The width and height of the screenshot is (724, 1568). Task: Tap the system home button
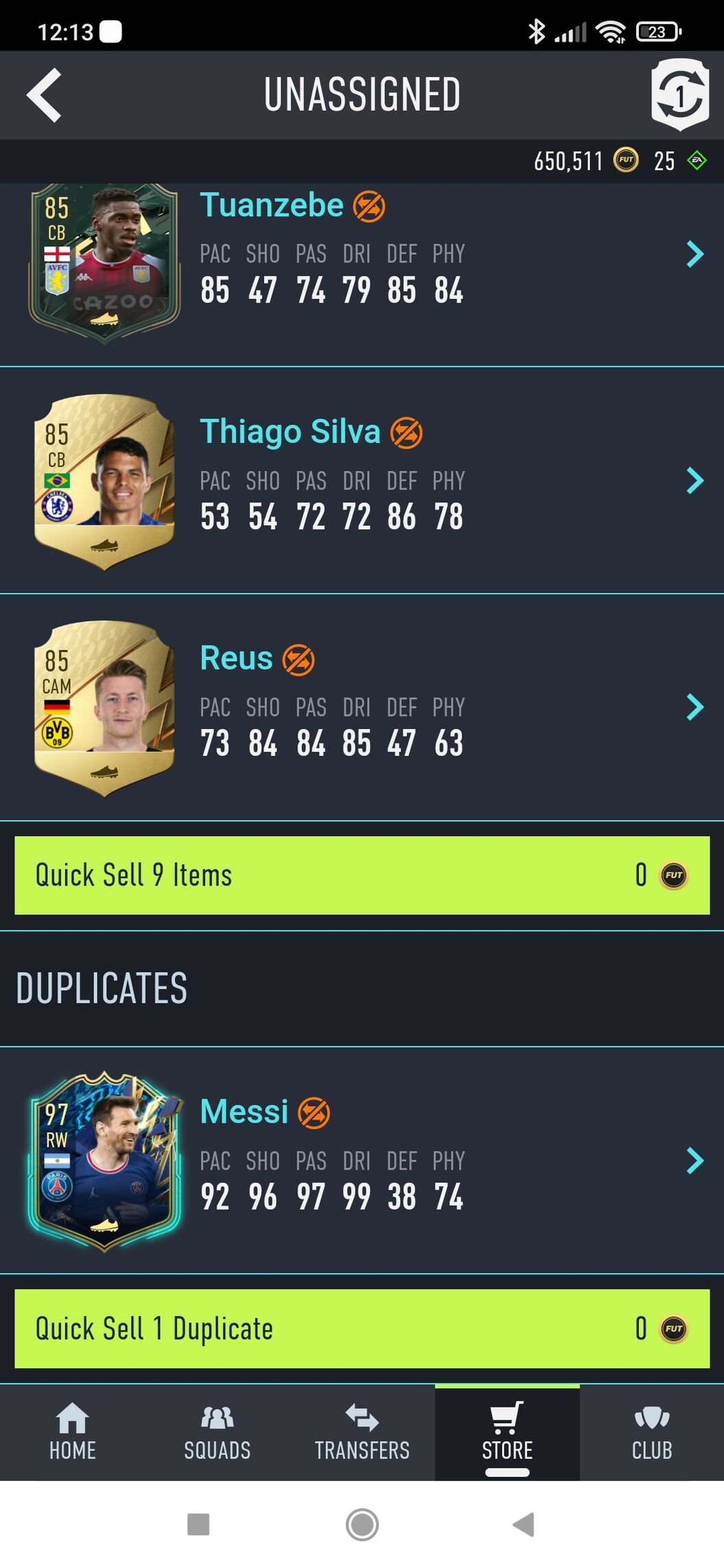[x=362, y=1524]
